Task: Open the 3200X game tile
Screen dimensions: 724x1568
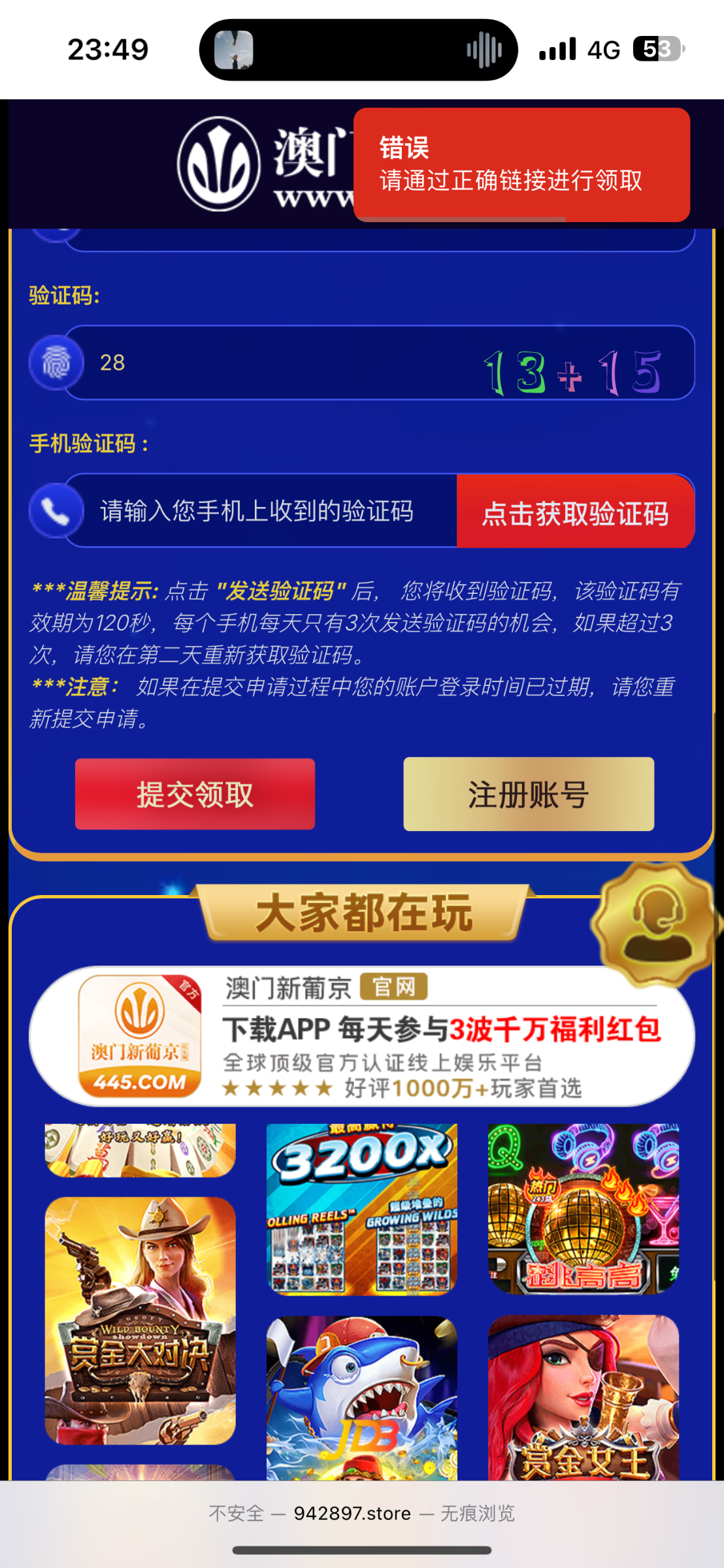Action: [361, 1209]
